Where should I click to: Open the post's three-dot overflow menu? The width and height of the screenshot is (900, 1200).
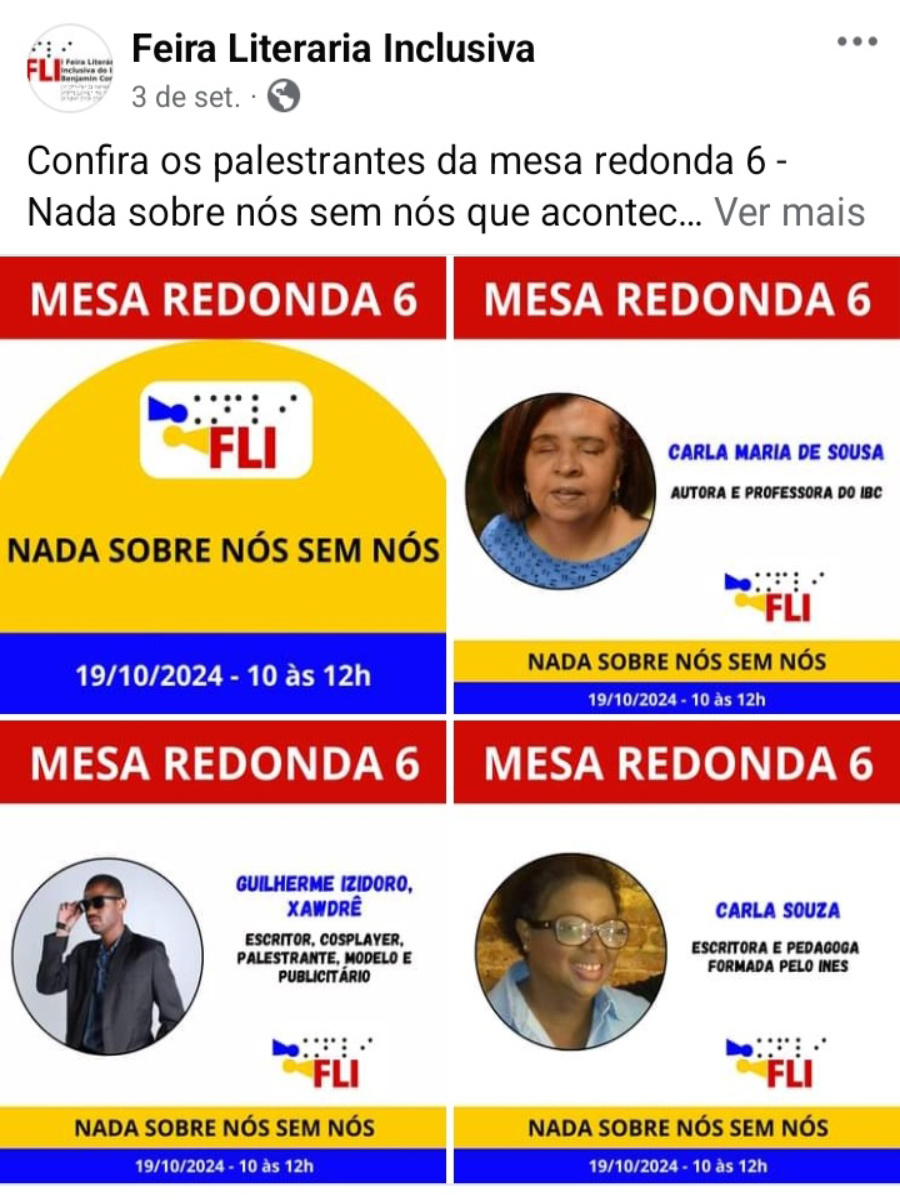click(x=856, y=42)
